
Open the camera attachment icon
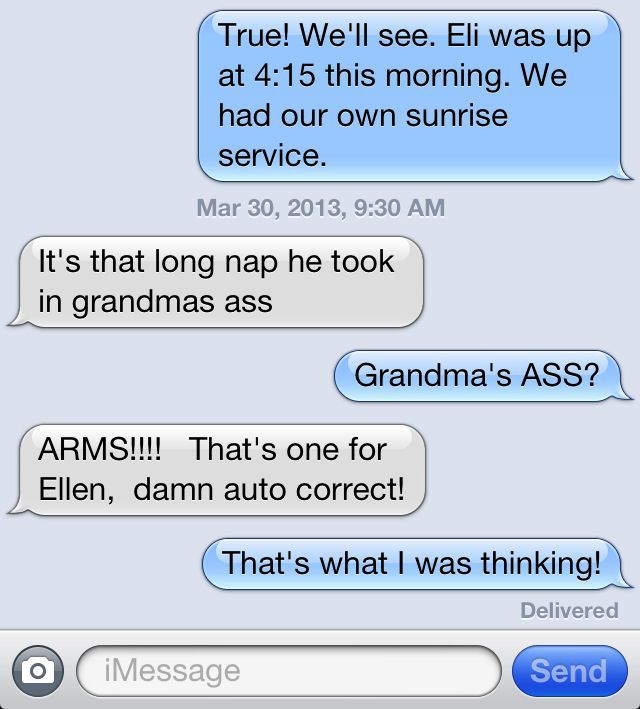(x=37, y=670)
